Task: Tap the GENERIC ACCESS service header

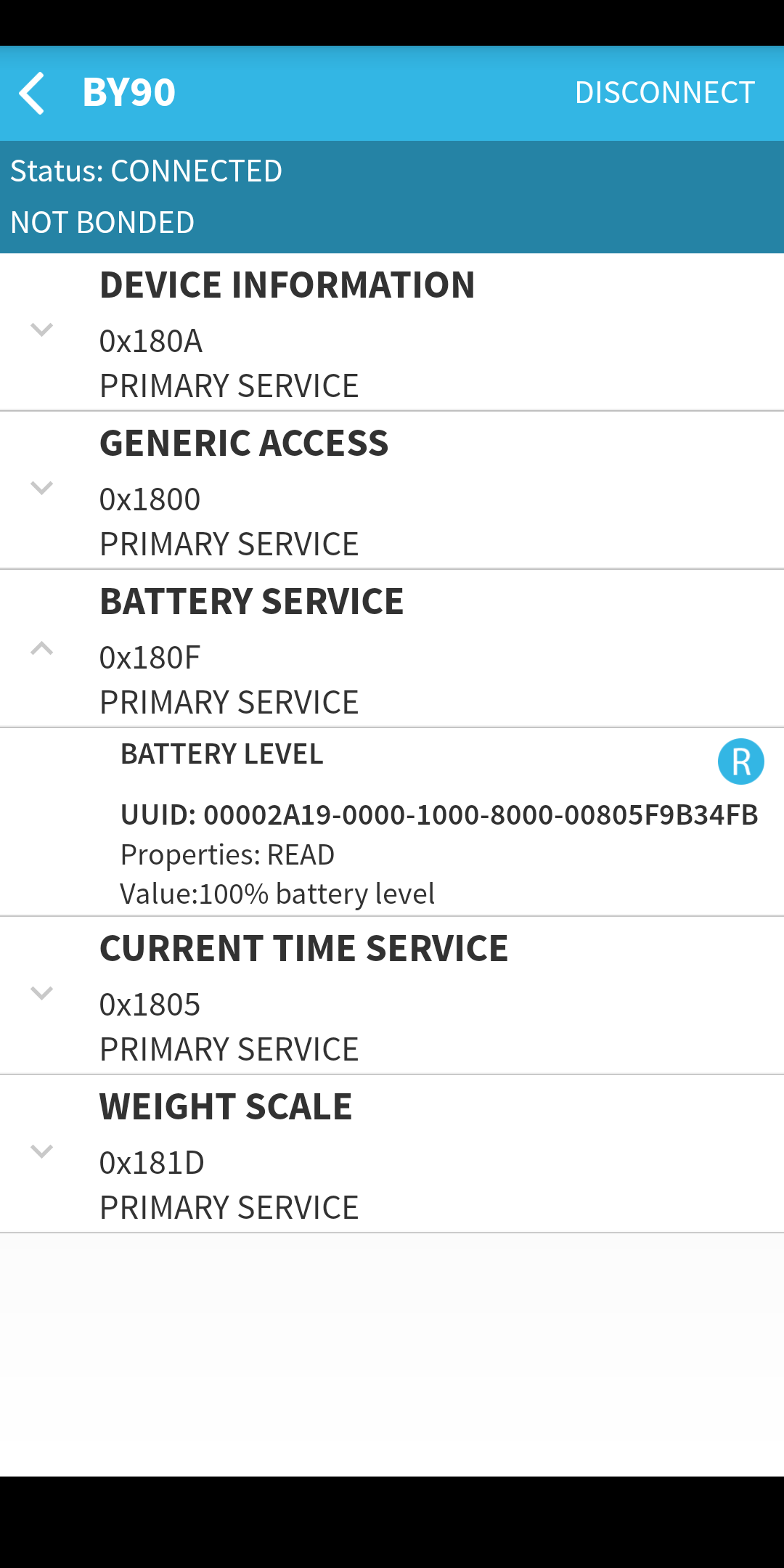Action: (x=244, y=442)
